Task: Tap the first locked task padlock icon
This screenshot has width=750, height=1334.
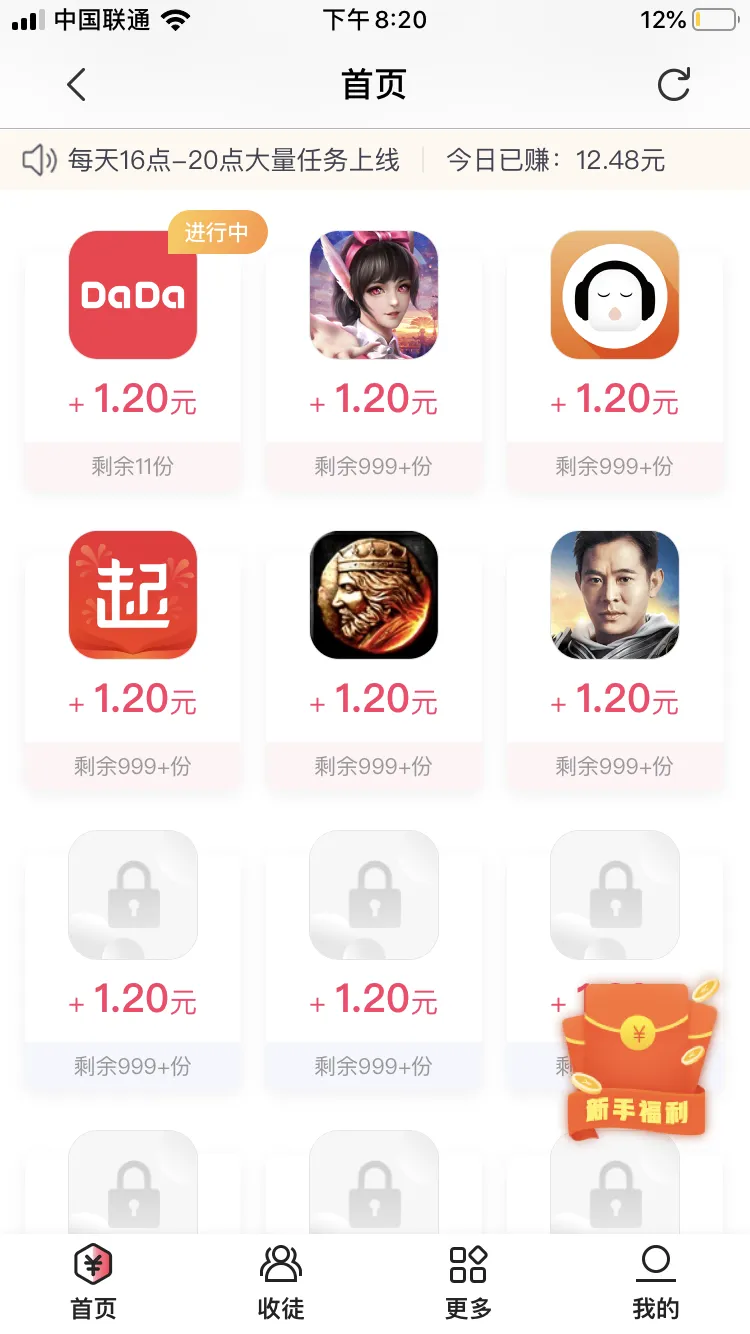Action: [x=133, y=894]
